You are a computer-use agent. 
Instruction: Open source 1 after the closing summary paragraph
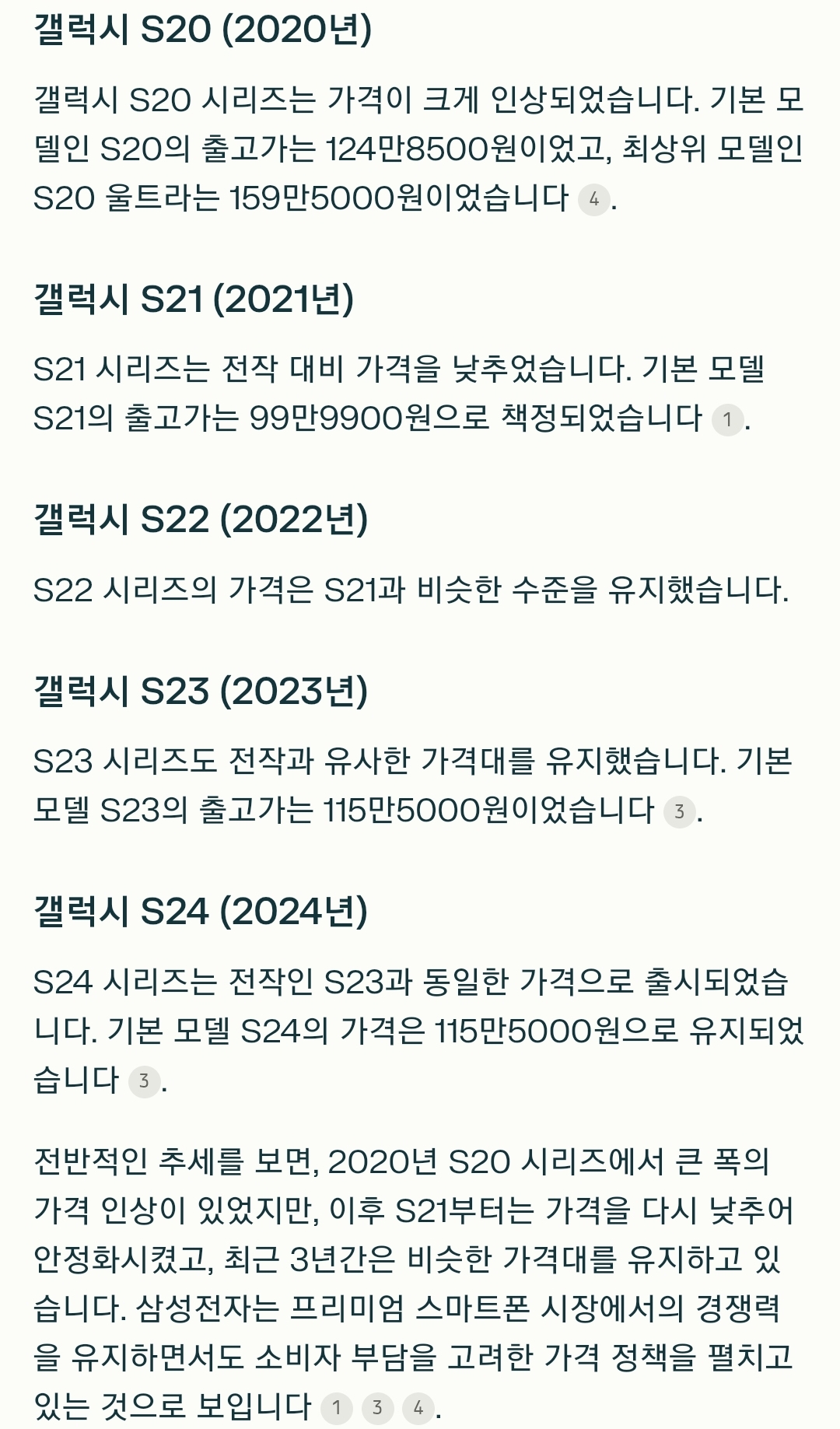pyautogui.click(x=337, y=1407)
